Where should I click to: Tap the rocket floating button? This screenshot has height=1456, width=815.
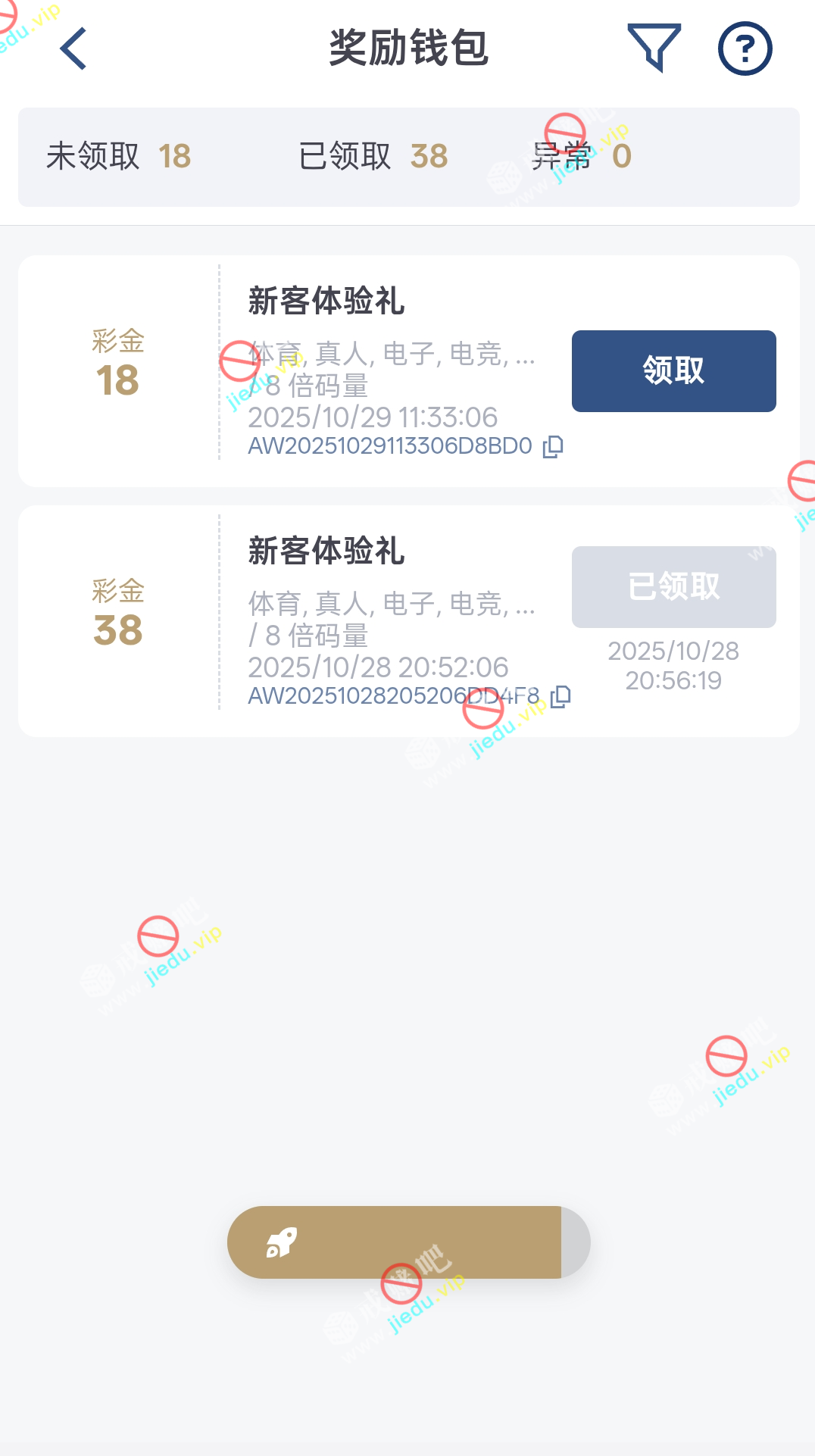(282, 1242)
